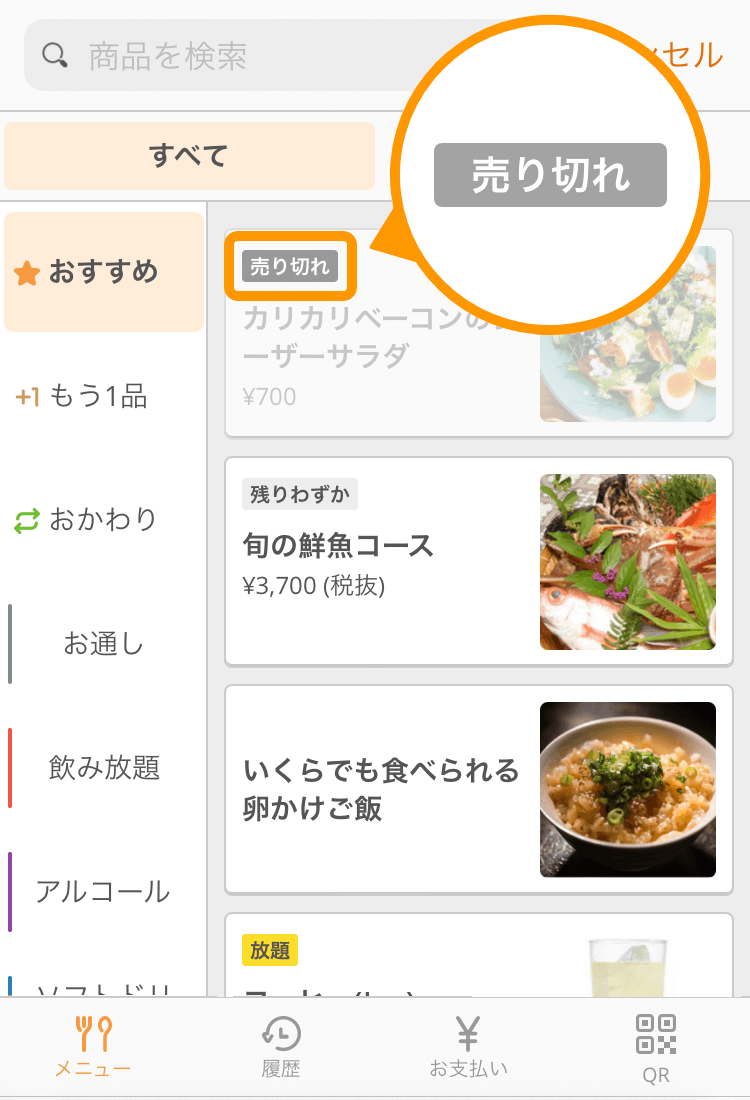This screenshot has height=1100, width=750.
Task: Show the おかわり category
Action: tap(104, 520)
